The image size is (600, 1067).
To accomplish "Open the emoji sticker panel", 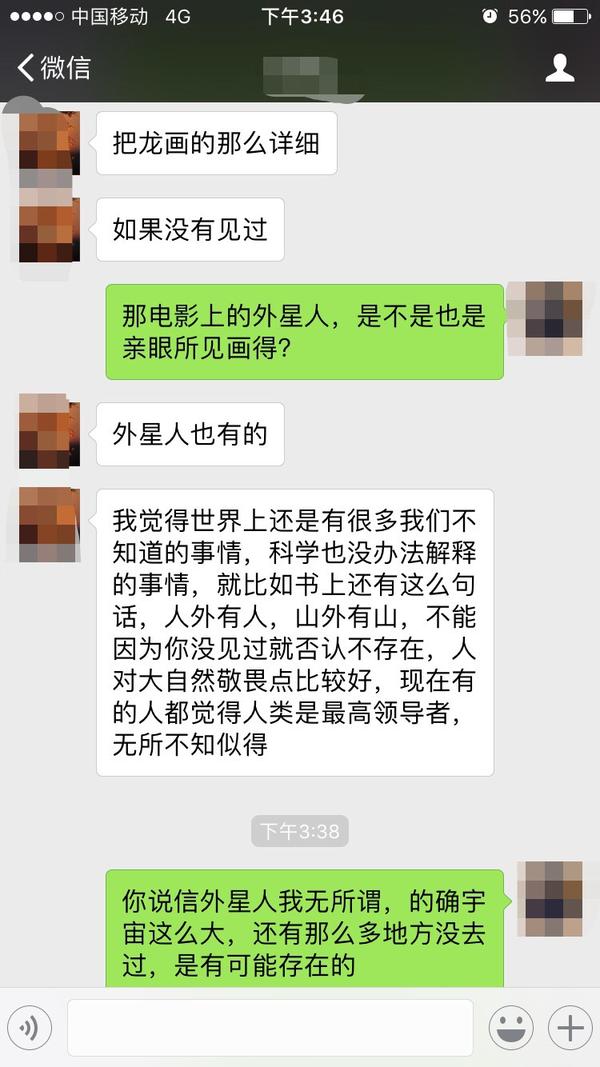I will click(510, 1027).
